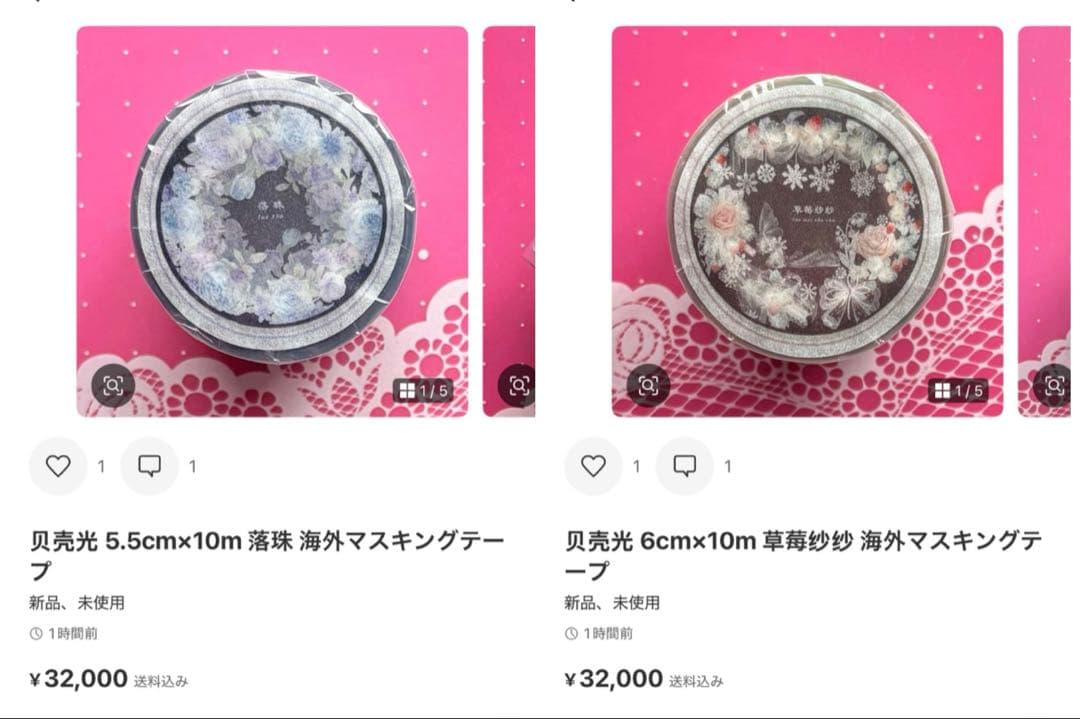Open the 1/5 photo grid on 草莓纱纱 image

(959, 390)
